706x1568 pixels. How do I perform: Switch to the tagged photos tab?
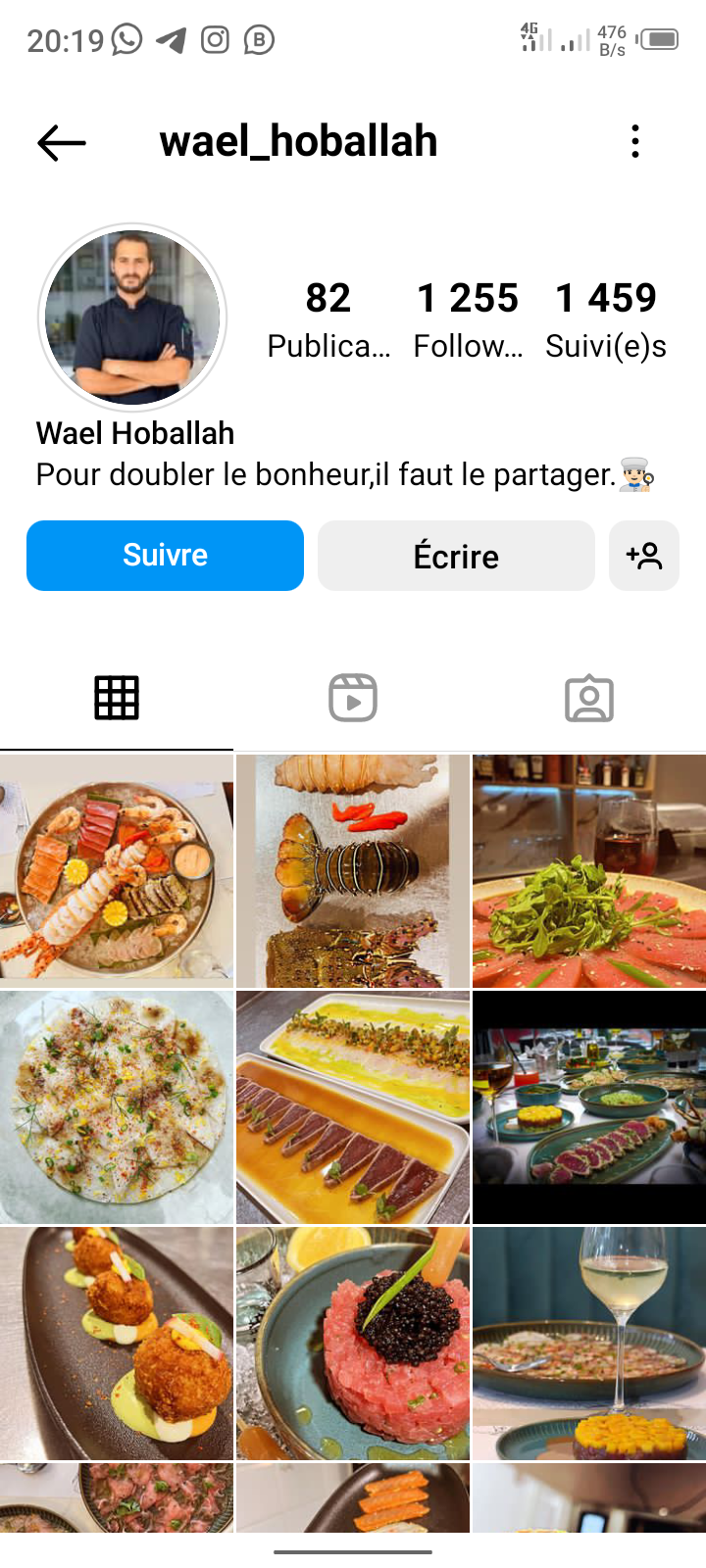[x=589, y=699]
